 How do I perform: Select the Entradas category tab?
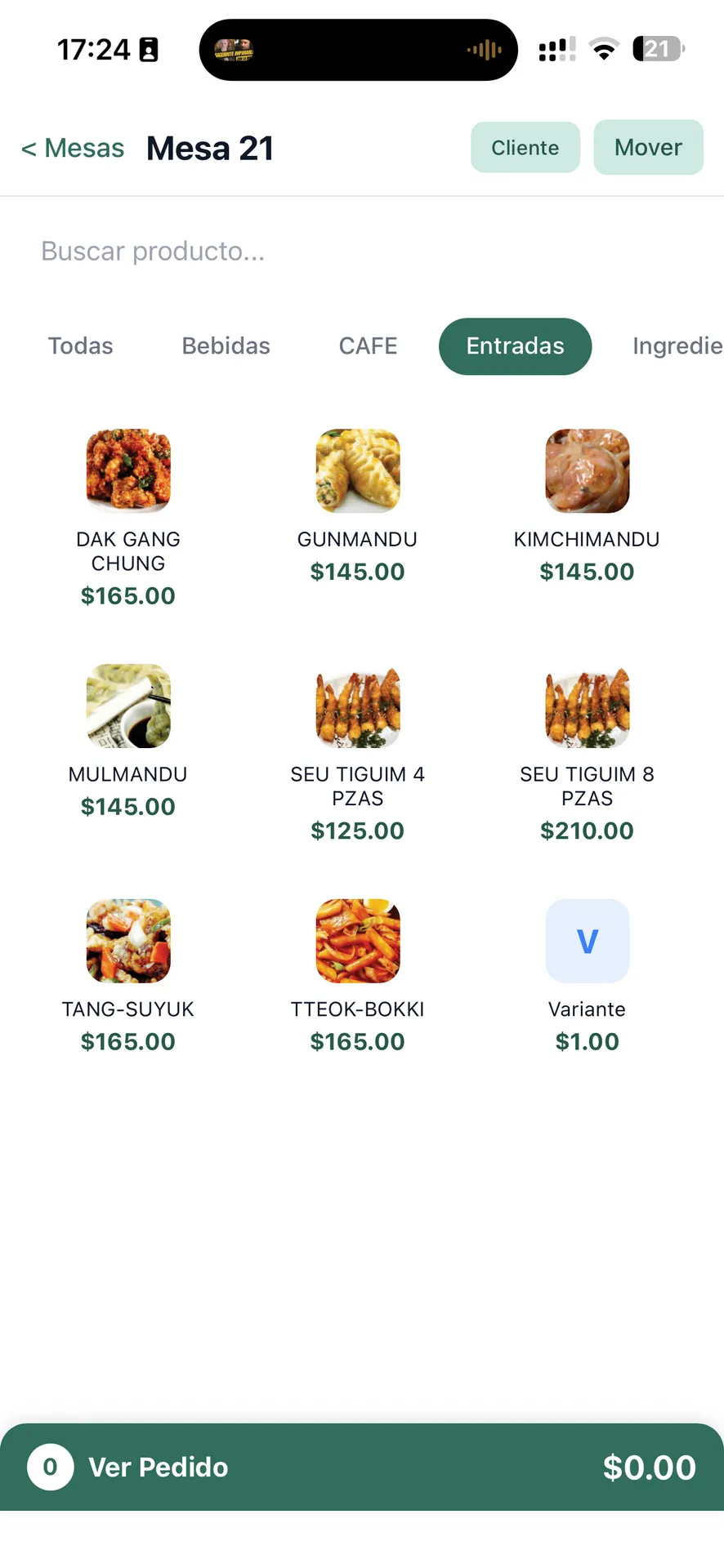(x=515, y=346)
